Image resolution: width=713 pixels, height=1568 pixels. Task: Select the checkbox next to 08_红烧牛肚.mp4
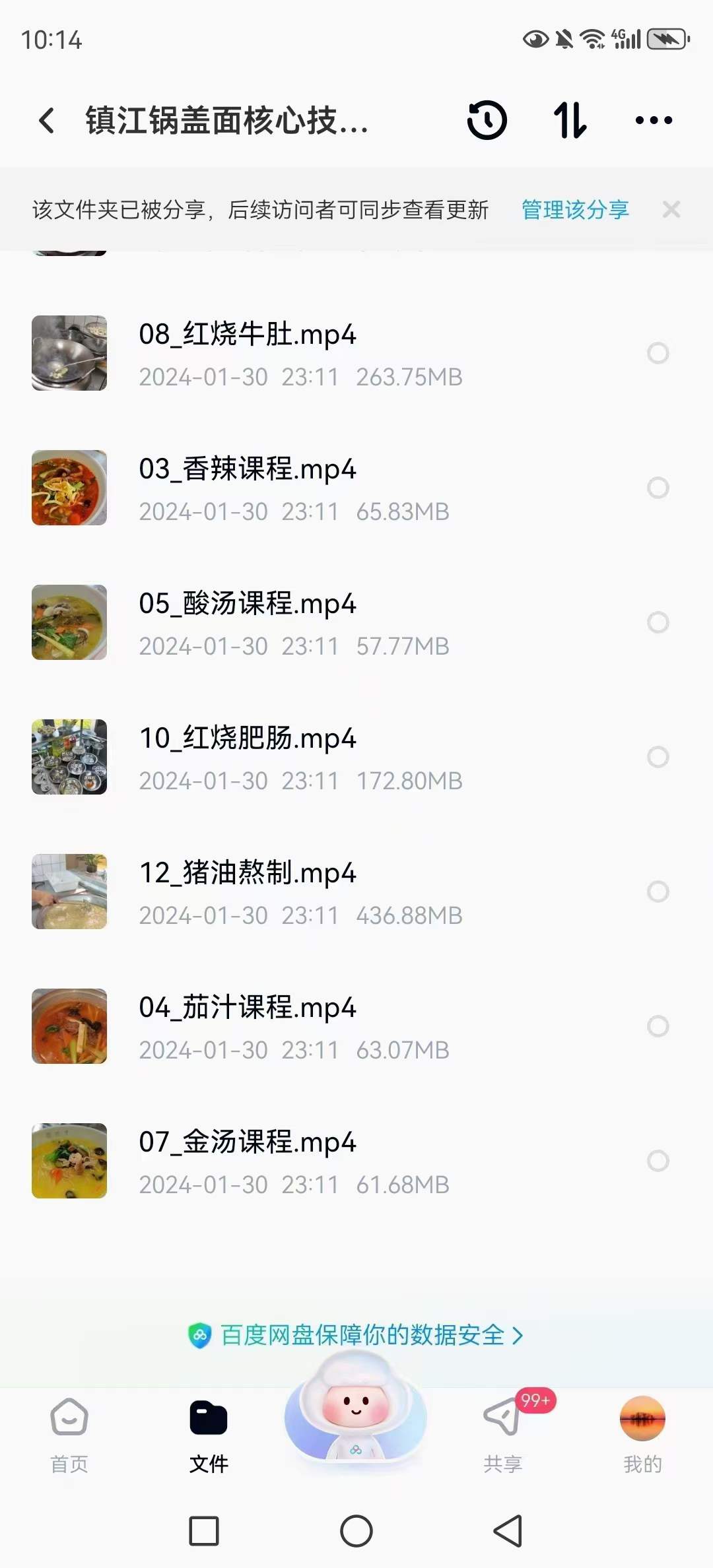(x=660, y=354)
